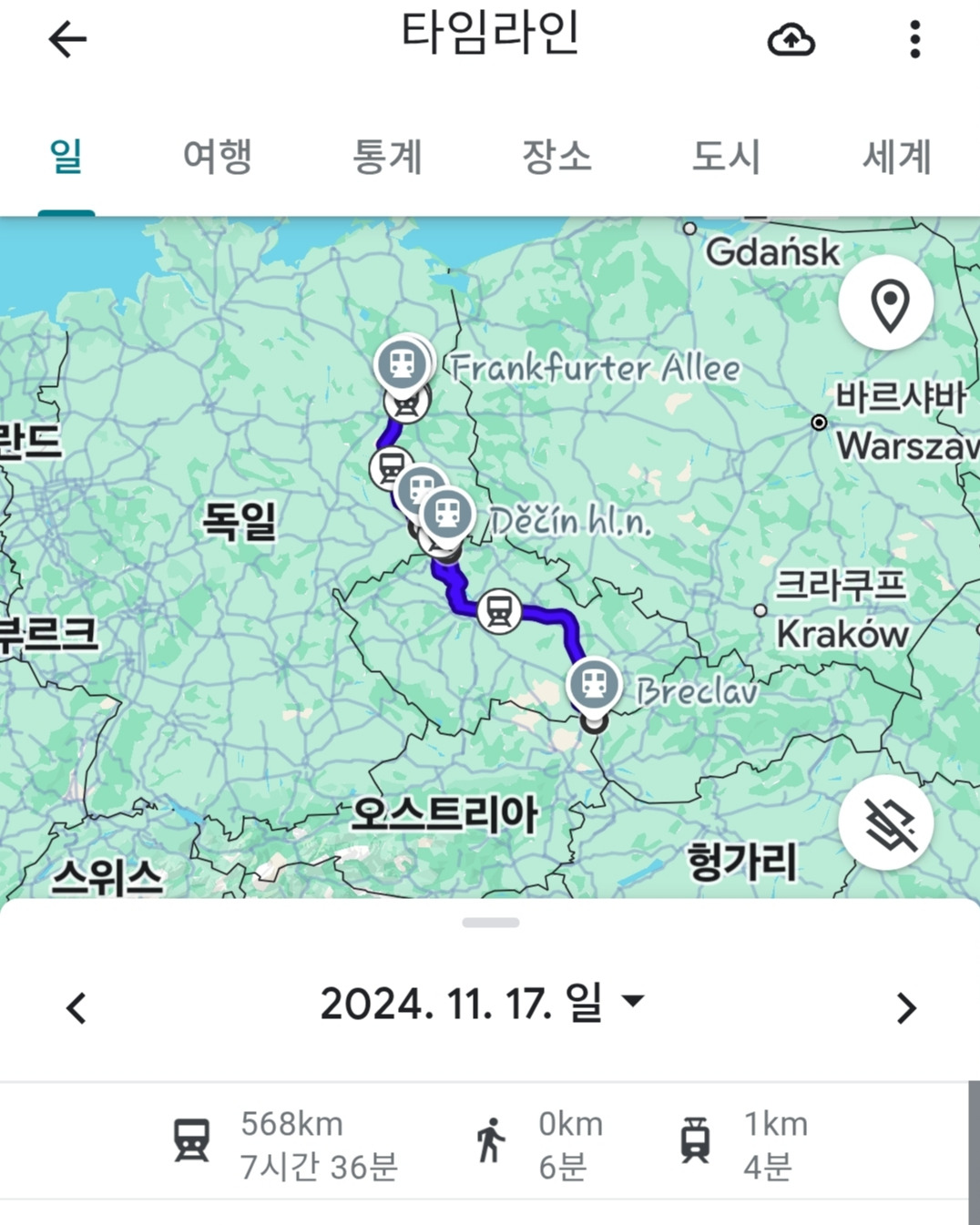The image size is (980, 1225).
Task: Open the three-dot overflow menu
Action: pos(914,40)
